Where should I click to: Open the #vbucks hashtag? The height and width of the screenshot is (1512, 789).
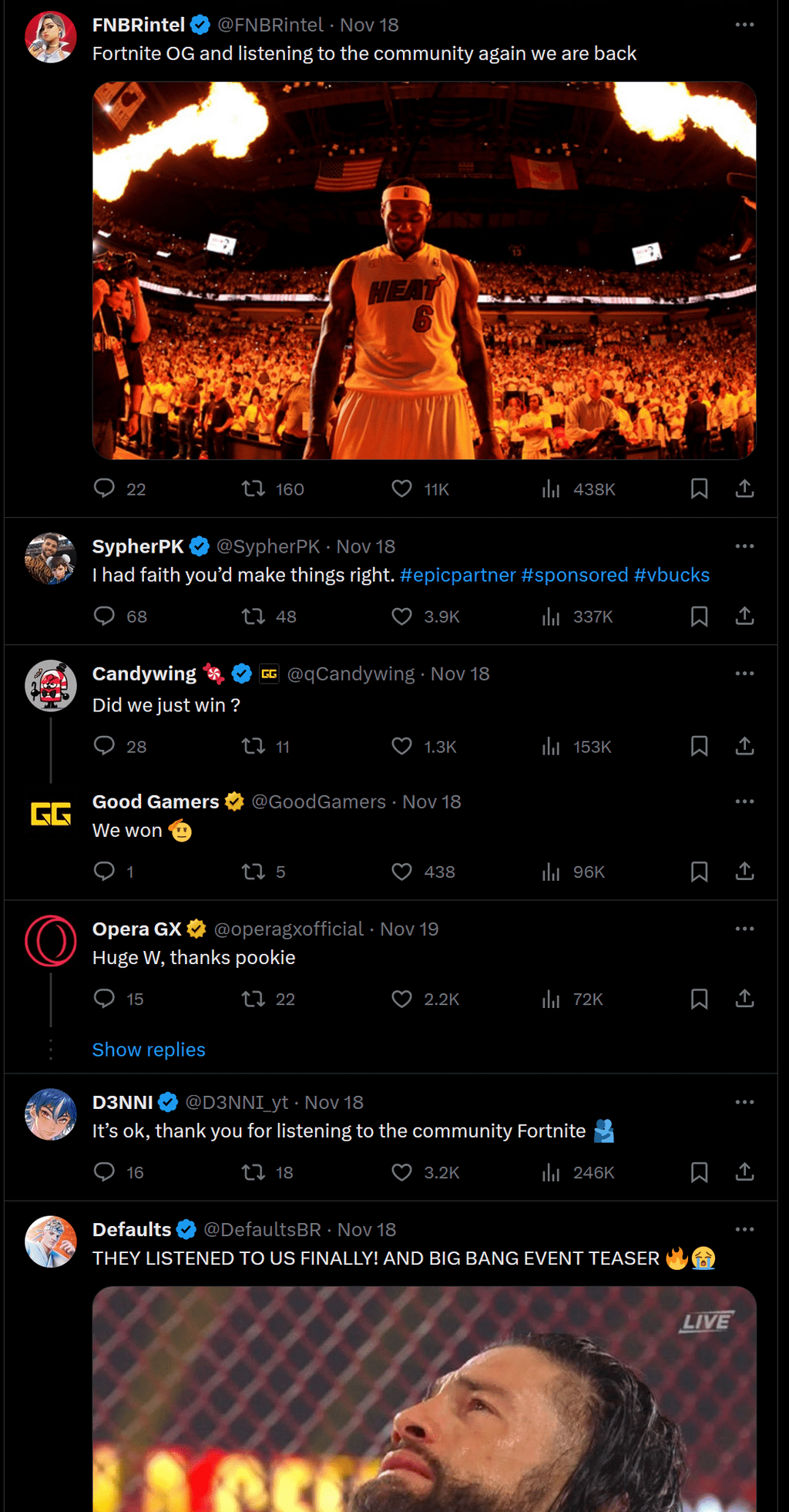click(x=674, y=574)
